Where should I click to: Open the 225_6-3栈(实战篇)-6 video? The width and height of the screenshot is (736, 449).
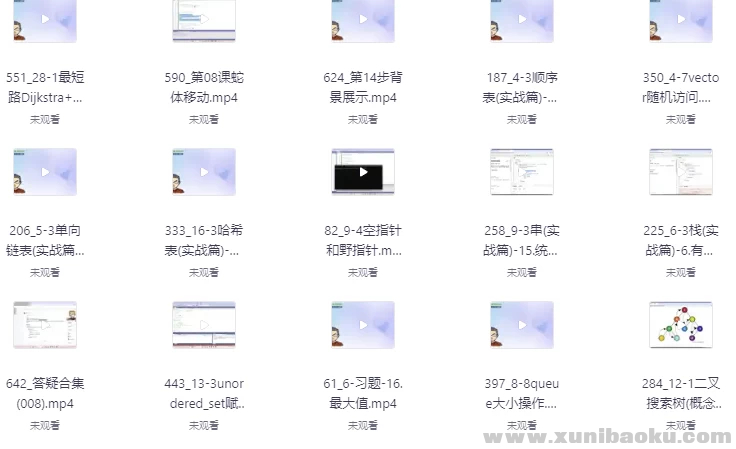point(680,172)
